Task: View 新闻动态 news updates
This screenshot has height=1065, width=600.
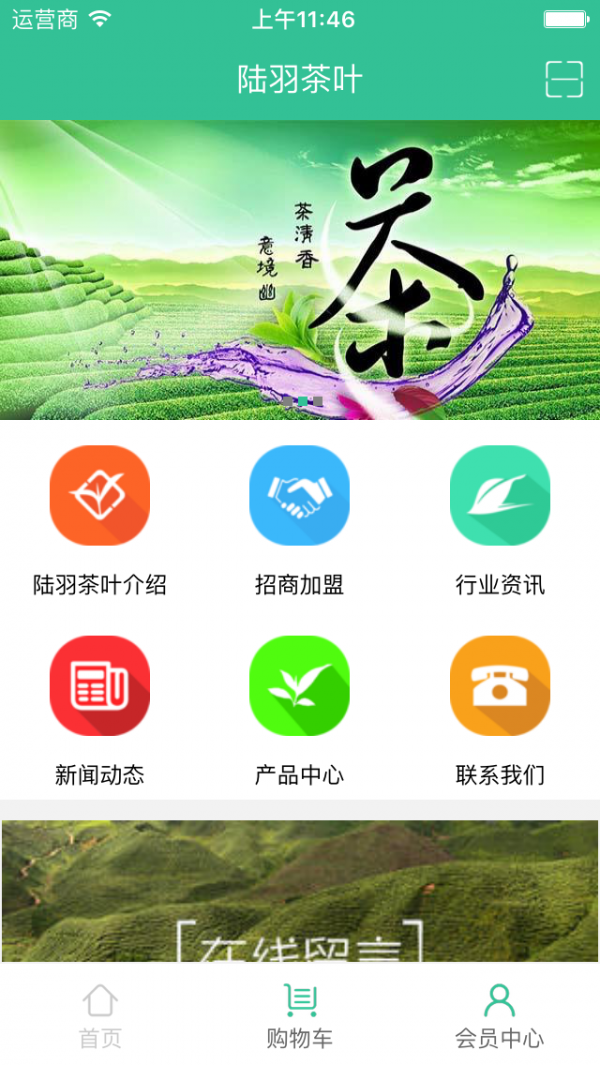Action: tap(100, 686)
